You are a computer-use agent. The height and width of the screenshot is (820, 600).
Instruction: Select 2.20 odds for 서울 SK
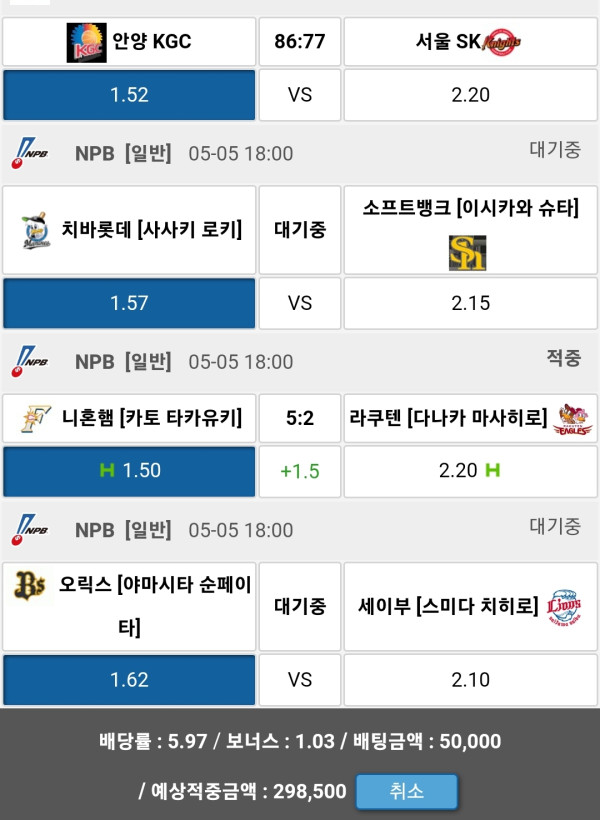[x=470, y=95]
